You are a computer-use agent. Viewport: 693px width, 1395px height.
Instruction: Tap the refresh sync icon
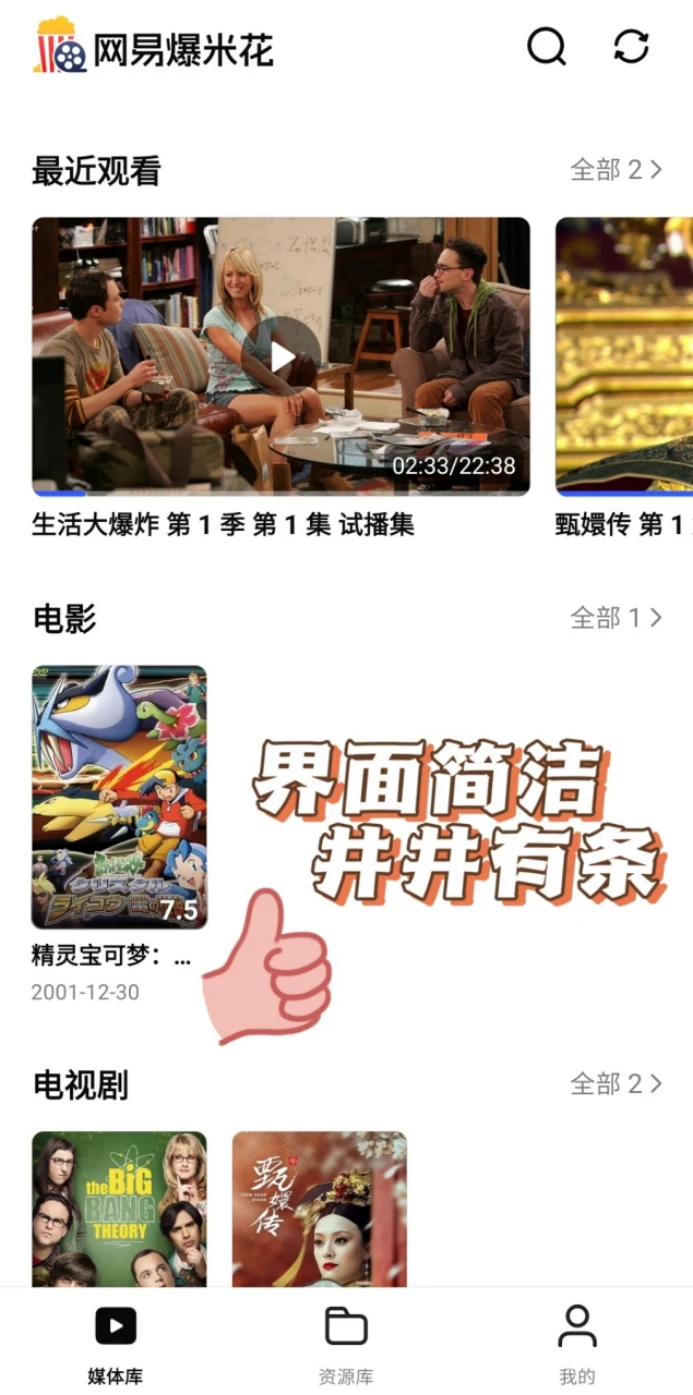click(x=631, y=46)
